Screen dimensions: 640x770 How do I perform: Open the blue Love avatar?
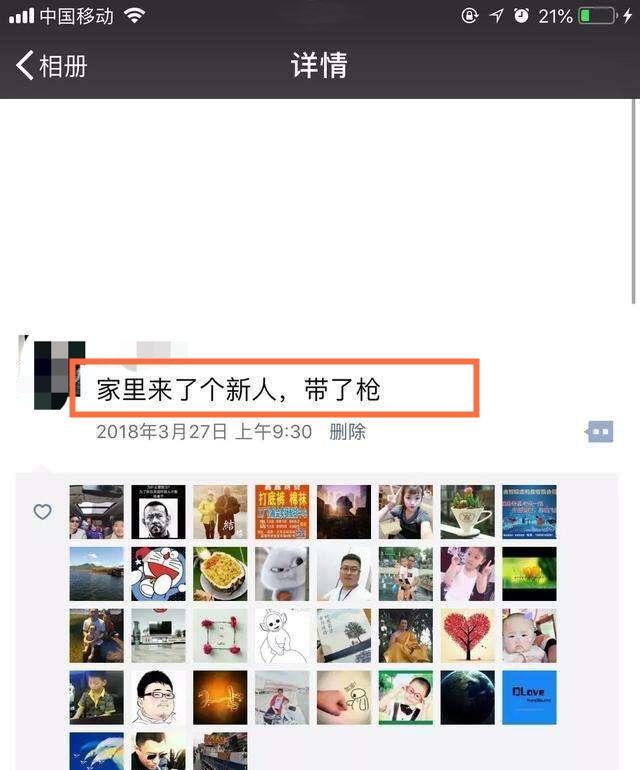coord(529,698)
